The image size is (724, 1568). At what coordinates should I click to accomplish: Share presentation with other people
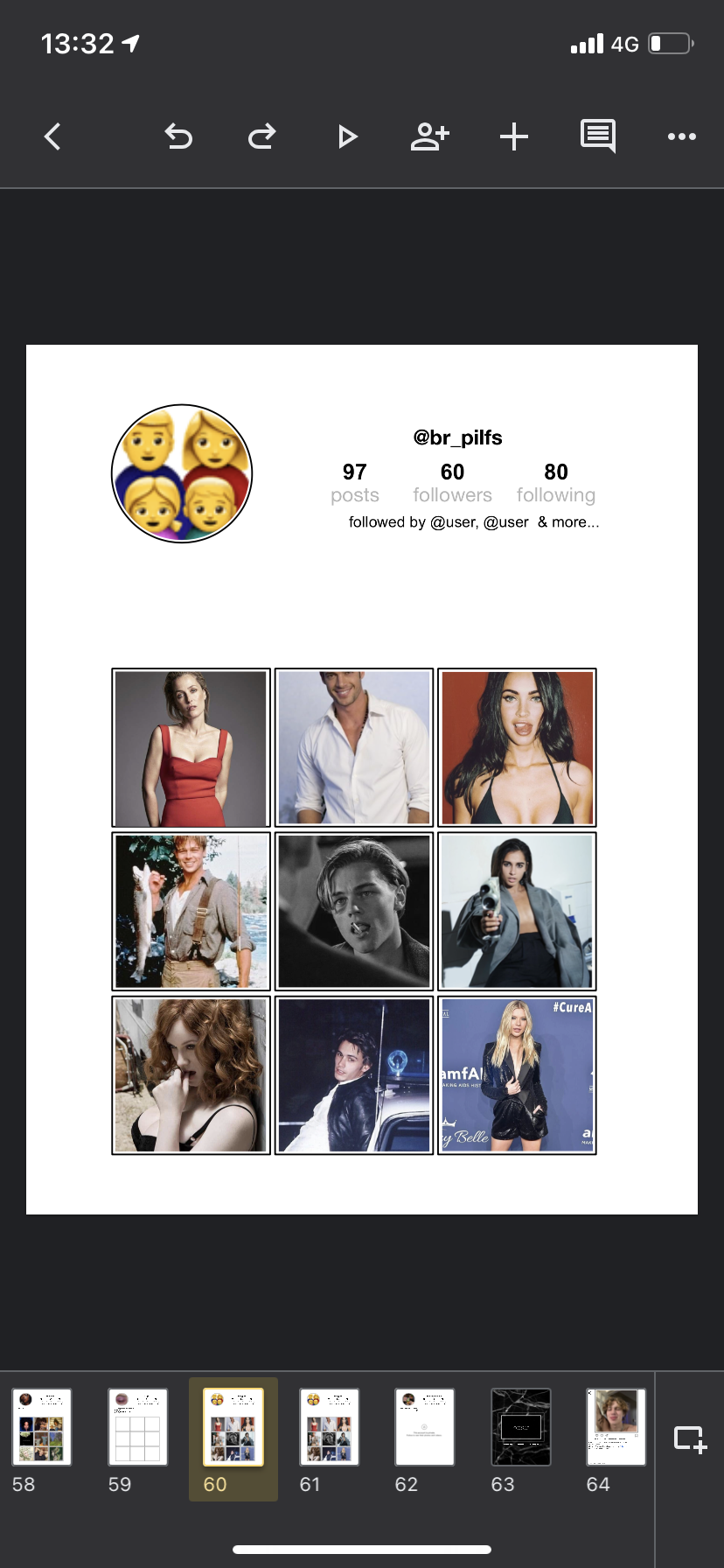429,136
